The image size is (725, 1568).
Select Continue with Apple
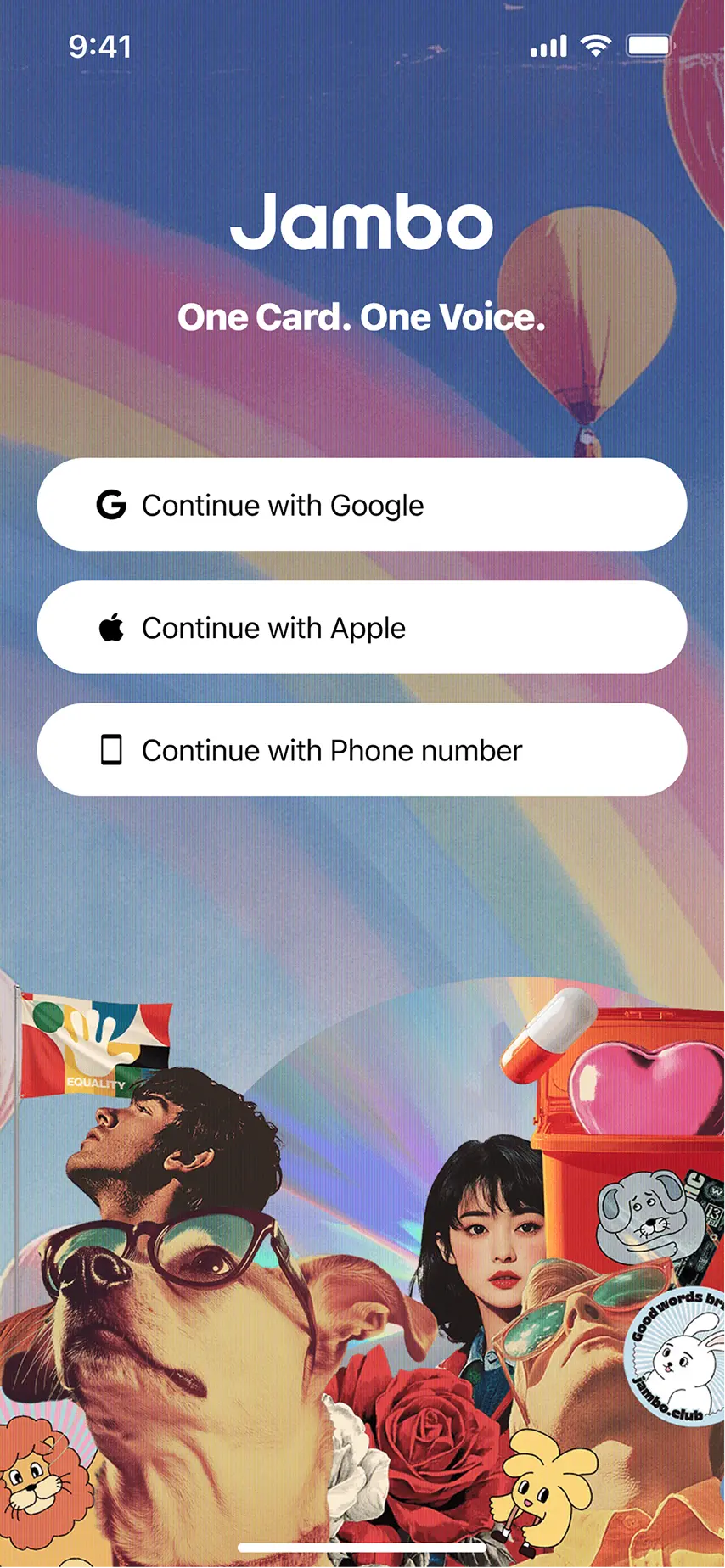(x=362, y=627)
